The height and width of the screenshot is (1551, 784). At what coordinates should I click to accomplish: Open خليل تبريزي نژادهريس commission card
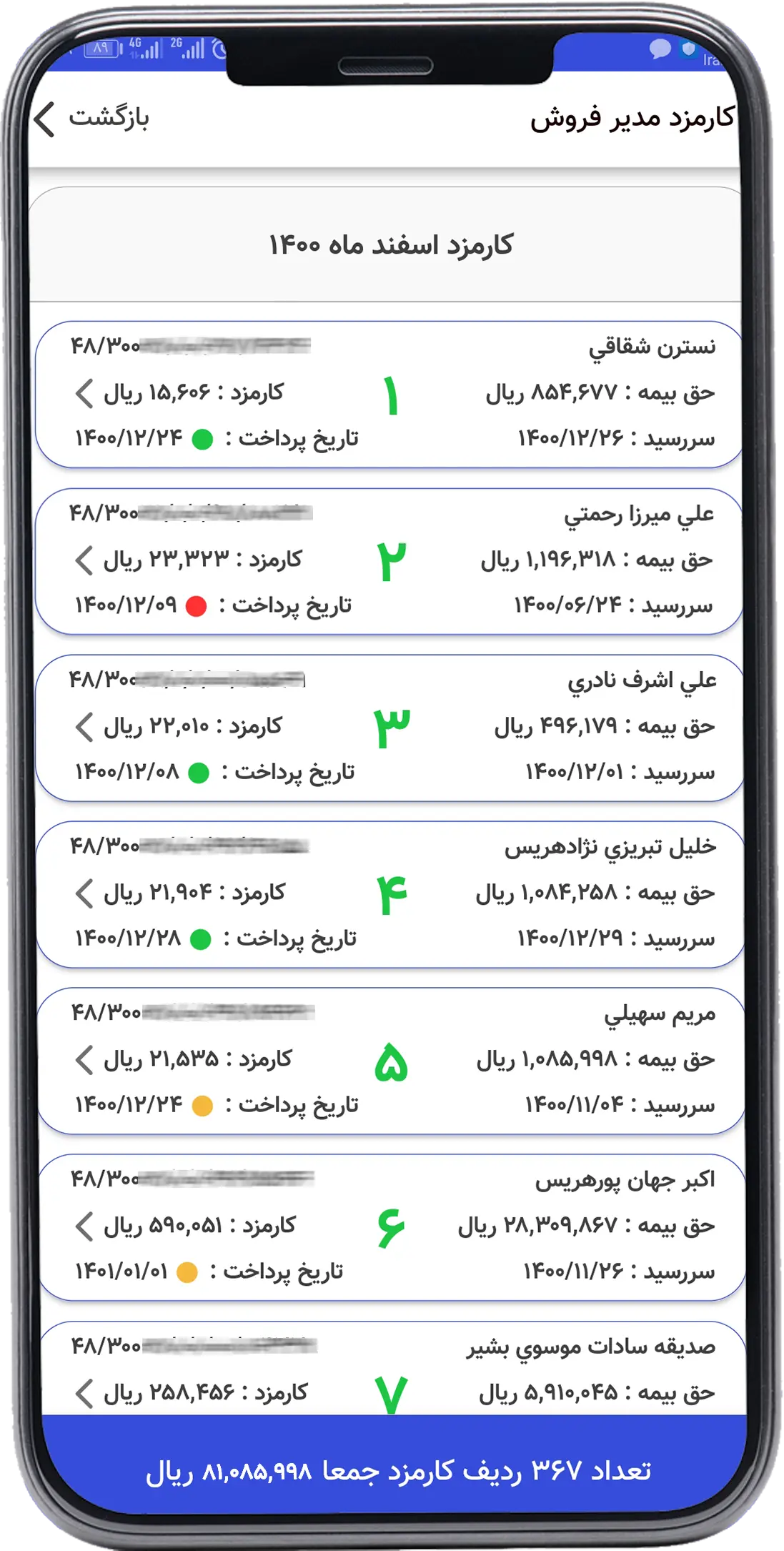389,894
